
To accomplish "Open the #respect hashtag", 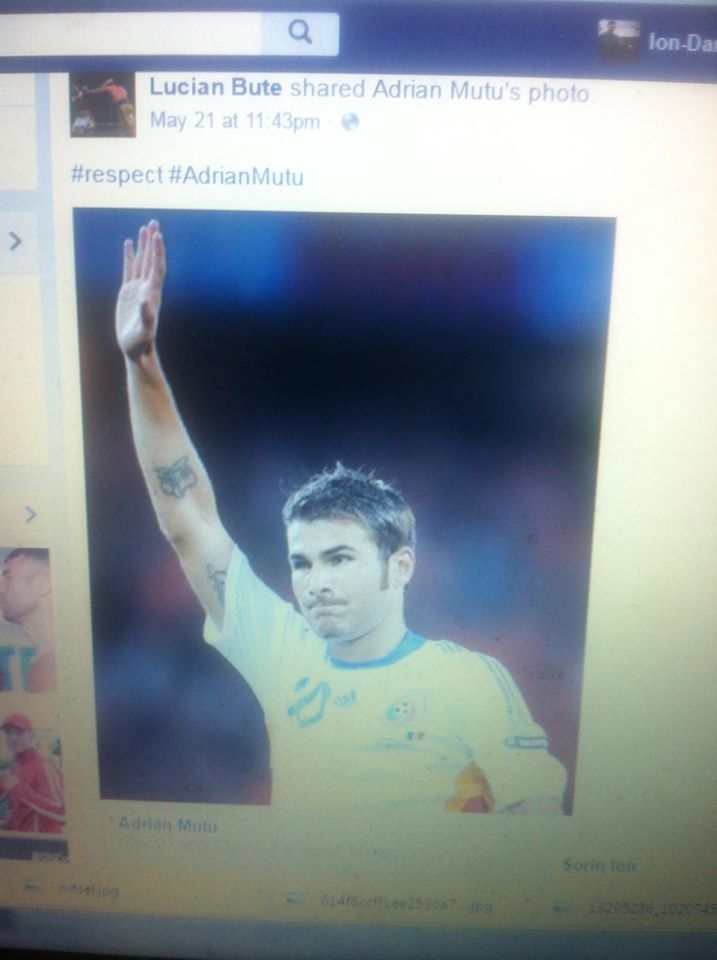I will coord(117,174).
